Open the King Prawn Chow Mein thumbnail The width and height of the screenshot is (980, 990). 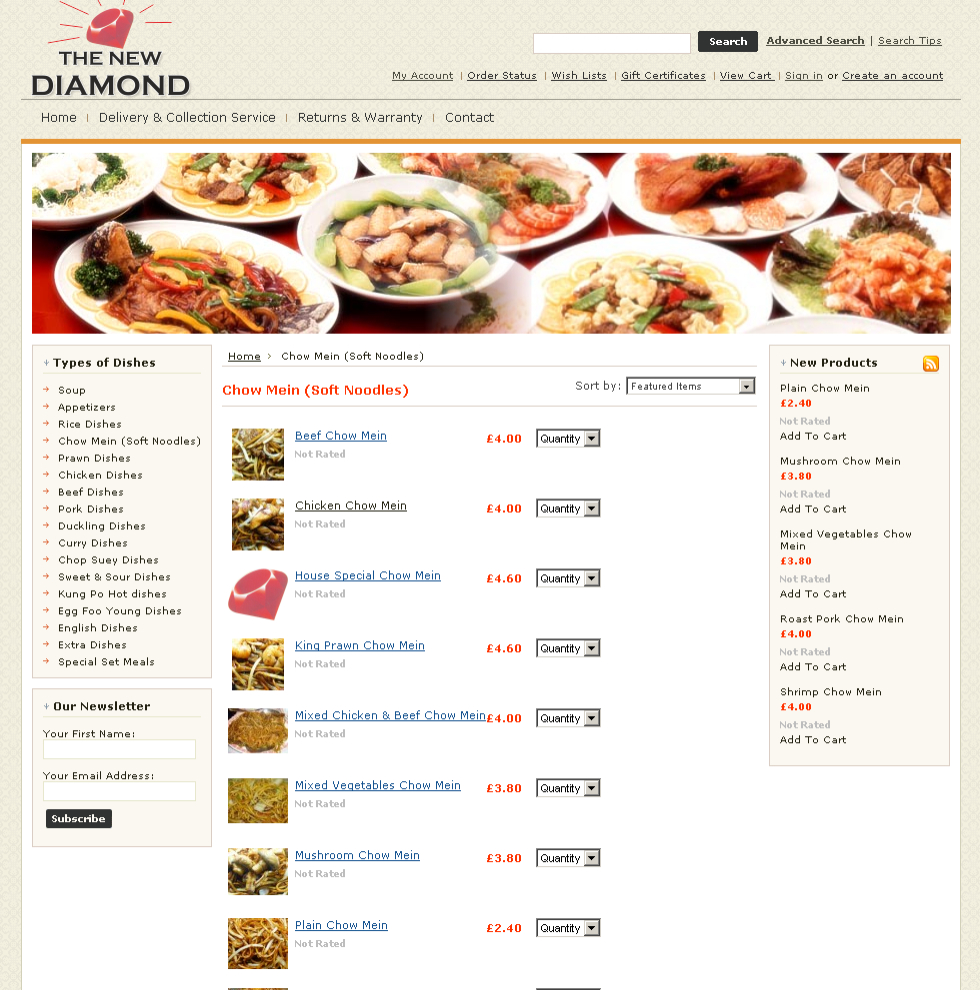tap(258, 664)
